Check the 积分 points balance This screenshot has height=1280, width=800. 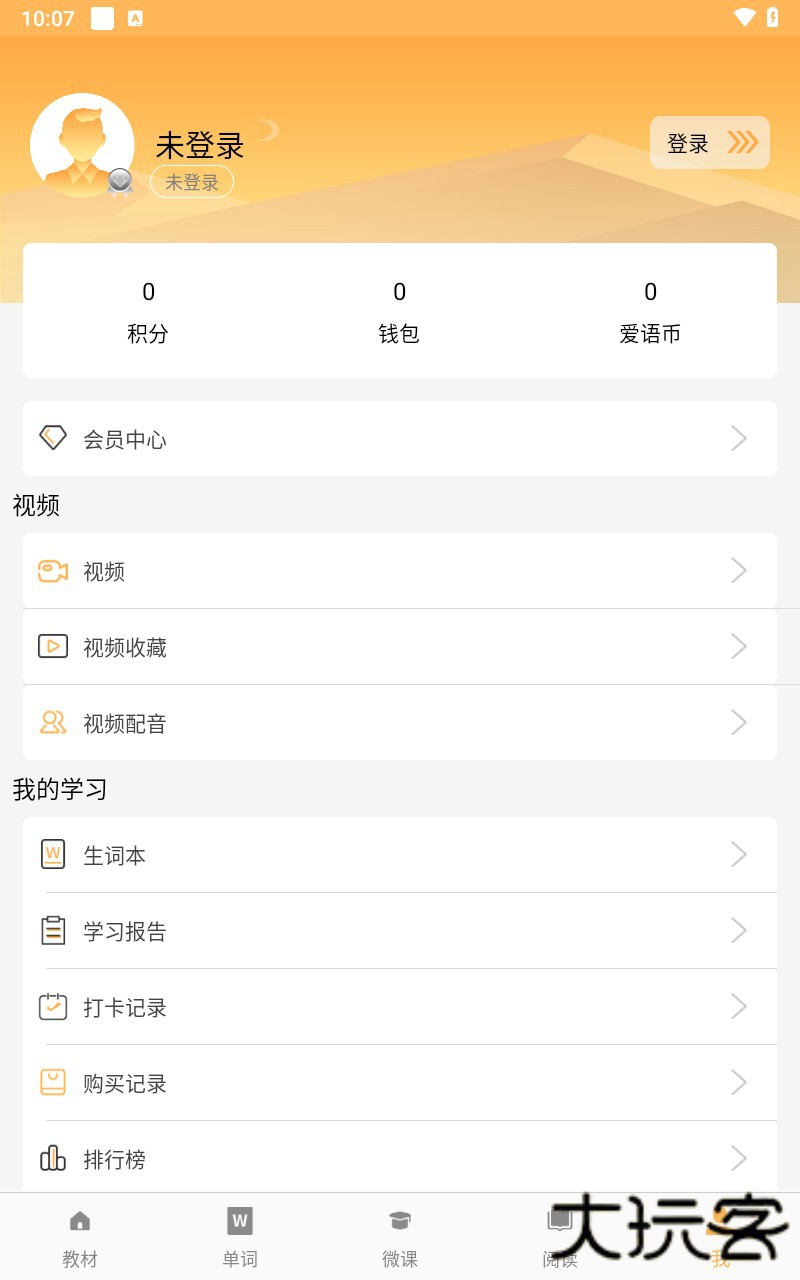click(148, 312)
